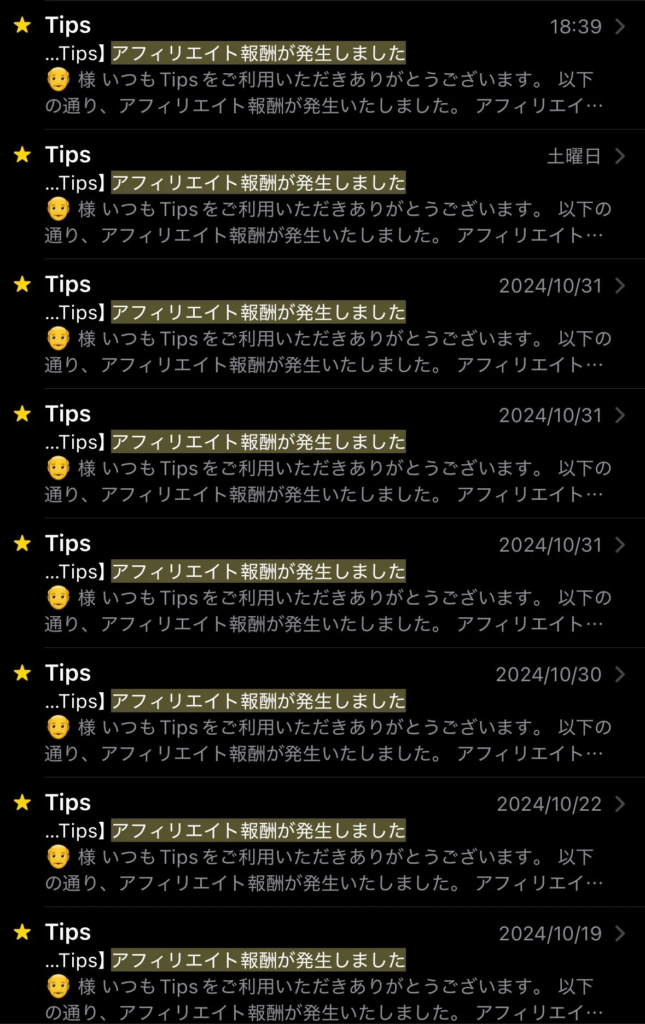Read the Tips email dated 2024/10/19
Image resolution: width=645 pixels, height=1024 pixels.
point(322,972)
